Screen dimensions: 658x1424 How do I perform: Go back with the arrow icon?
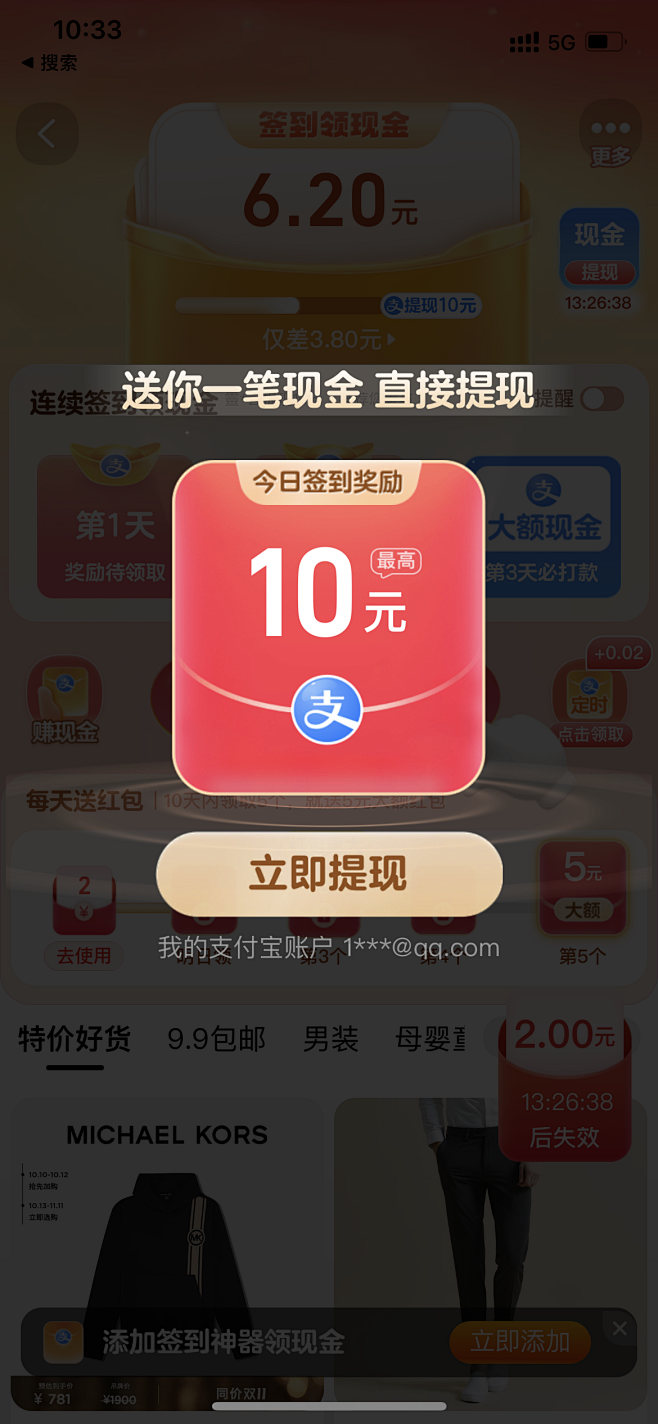click(x=47, y=134)
